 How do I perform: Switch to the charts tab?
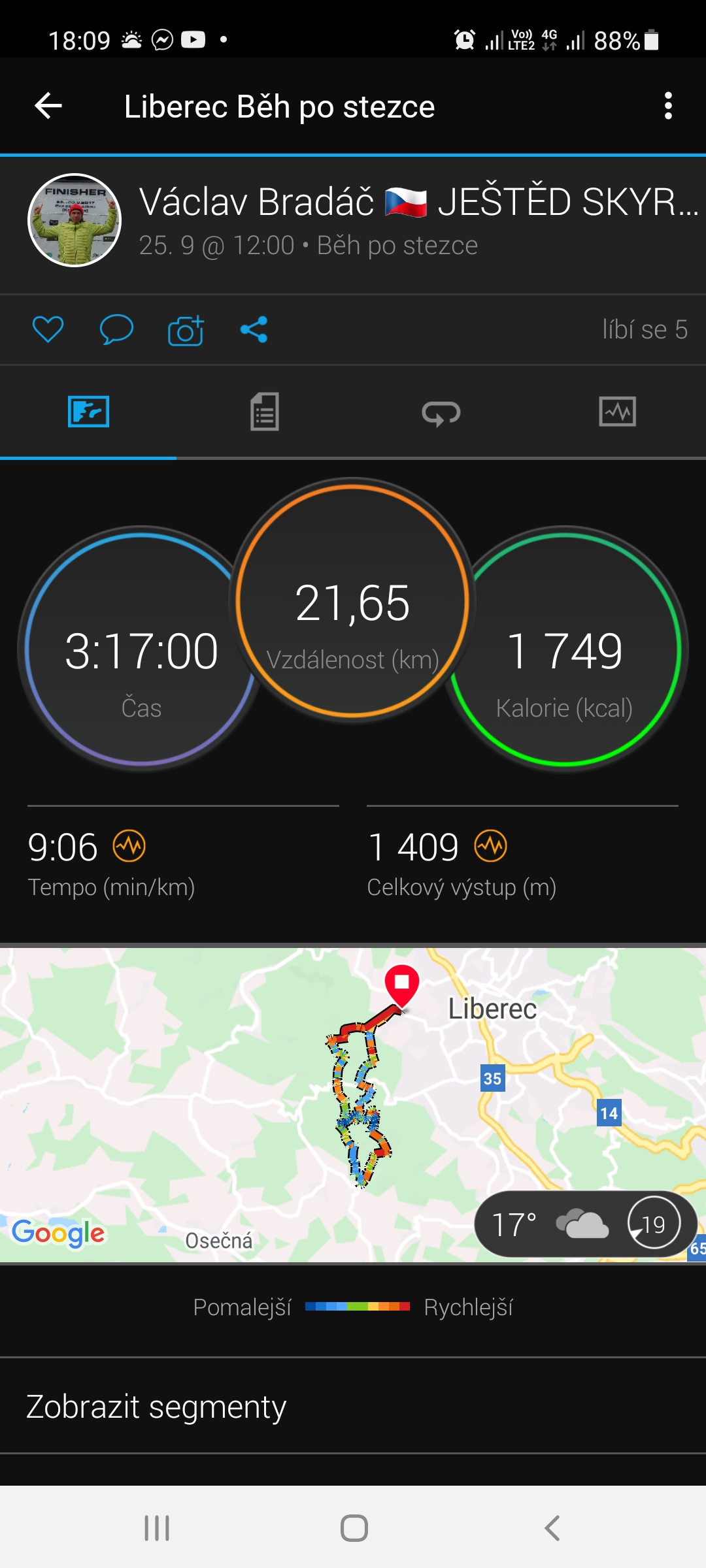coord(618,412)
